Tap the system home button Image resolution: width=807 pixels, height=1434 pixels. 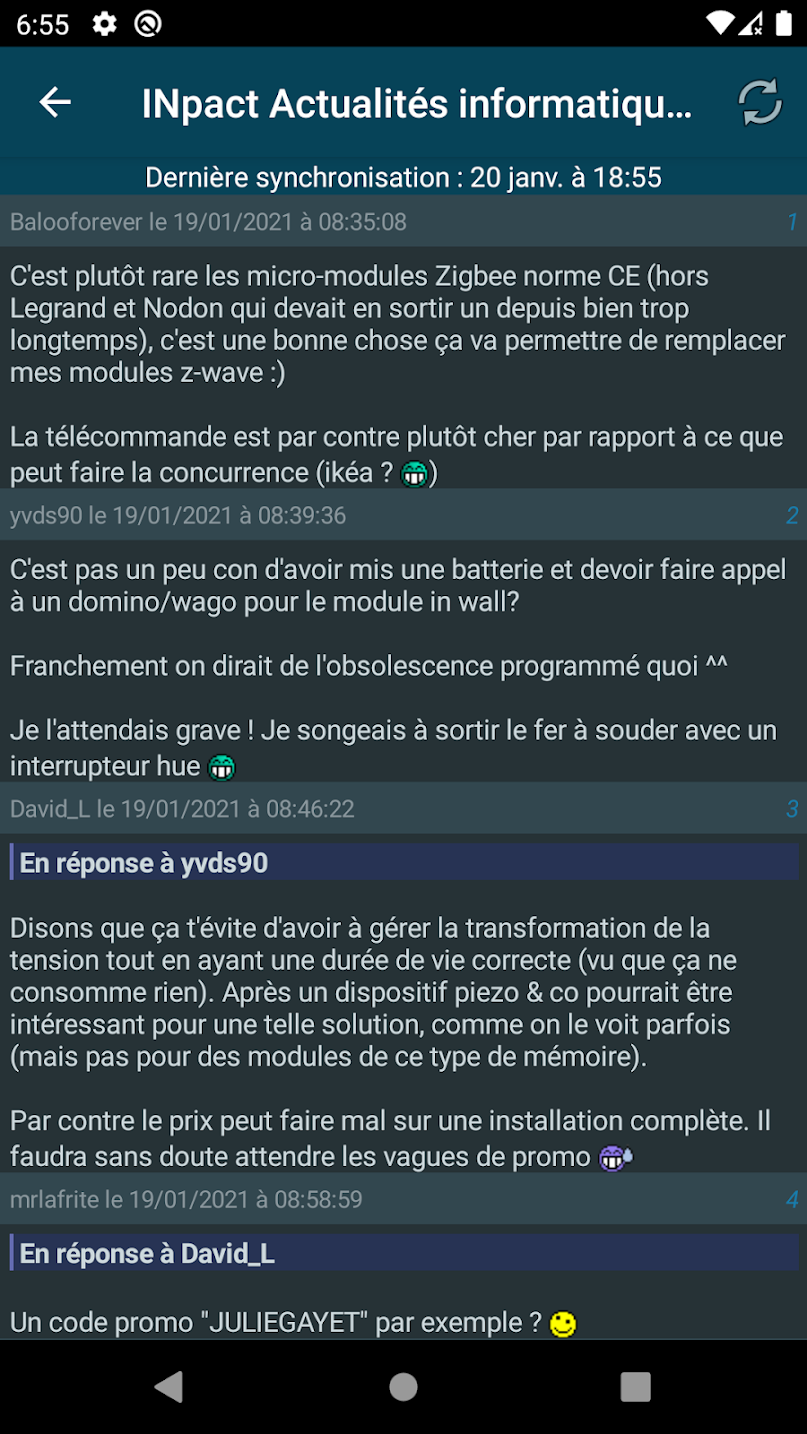[x=403, y=1386]
